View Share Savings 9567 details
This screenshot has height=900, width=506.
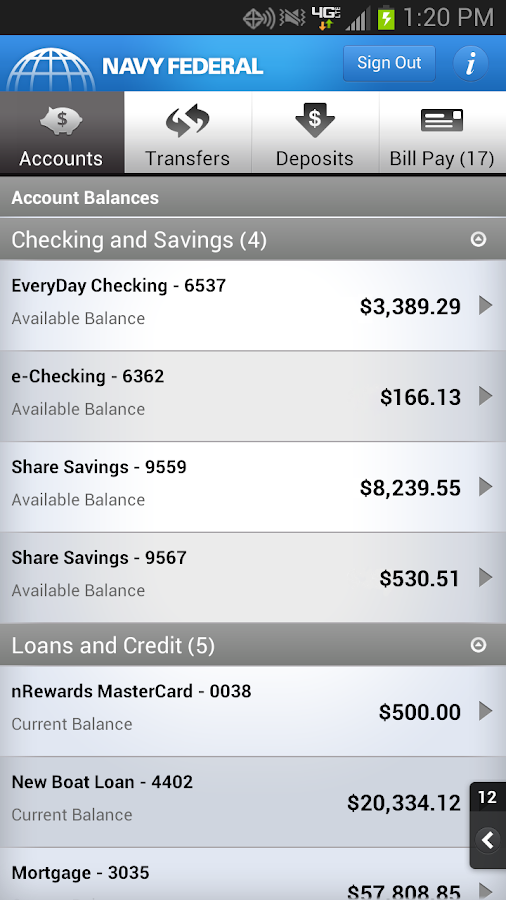tap(253, 577)
